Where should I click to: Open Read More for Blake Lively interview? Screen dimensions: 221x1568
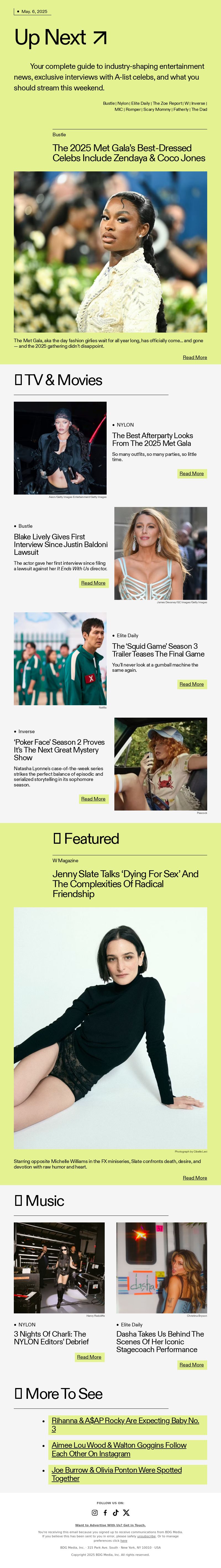[x=93, y=583]
